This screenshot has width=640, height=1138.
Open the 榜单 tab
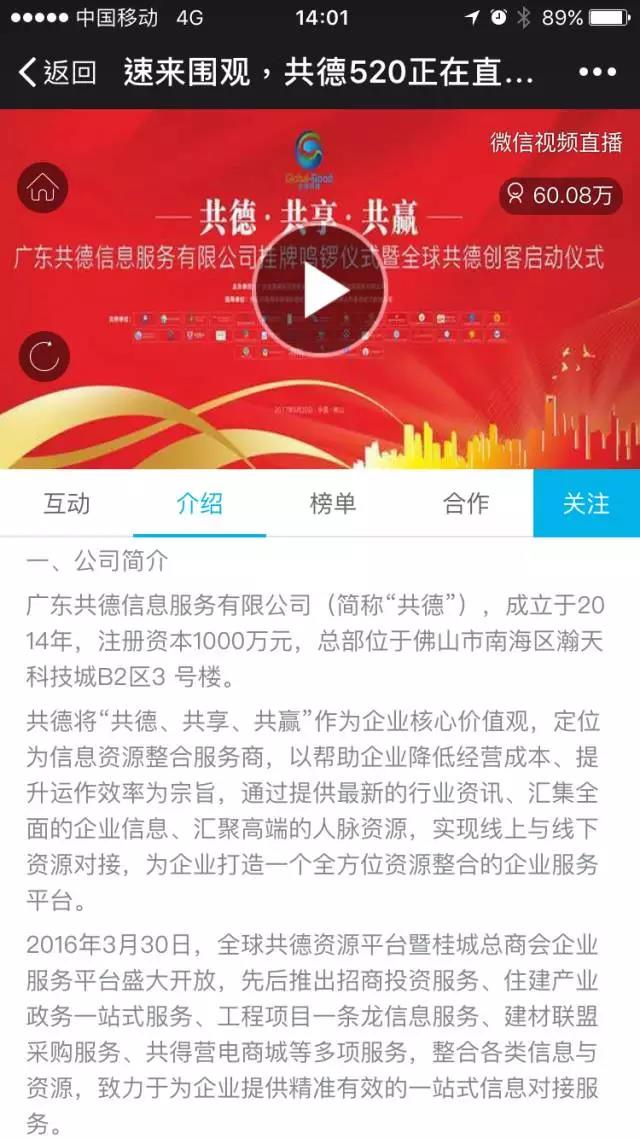click(332, 503)
